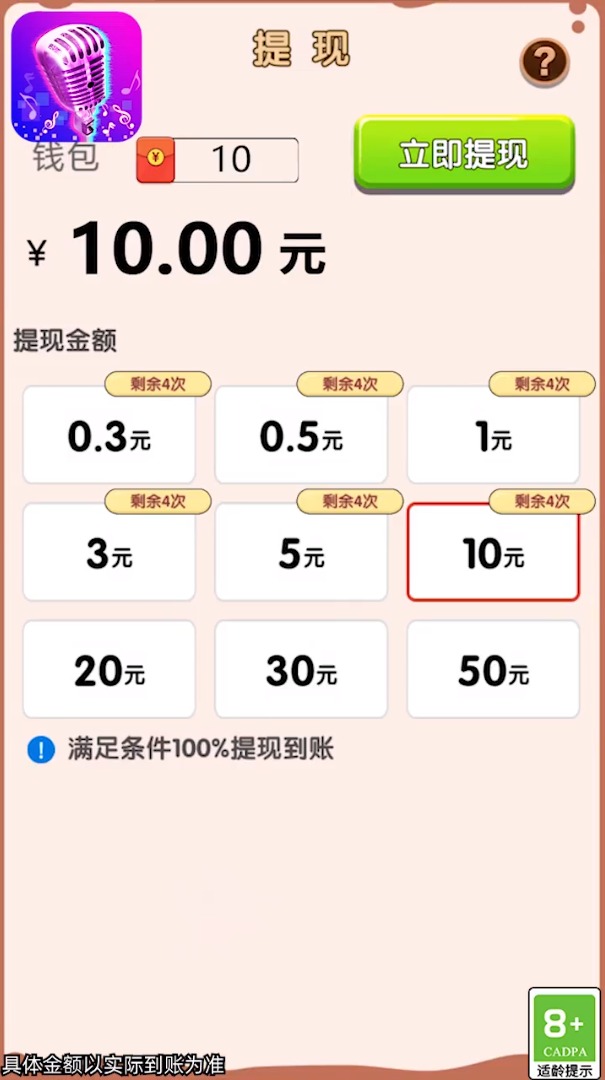Choose the 30元 withdrawal option
This screenshot has width=605, height=1080.
pyautogui.click(x=301, y=669)
